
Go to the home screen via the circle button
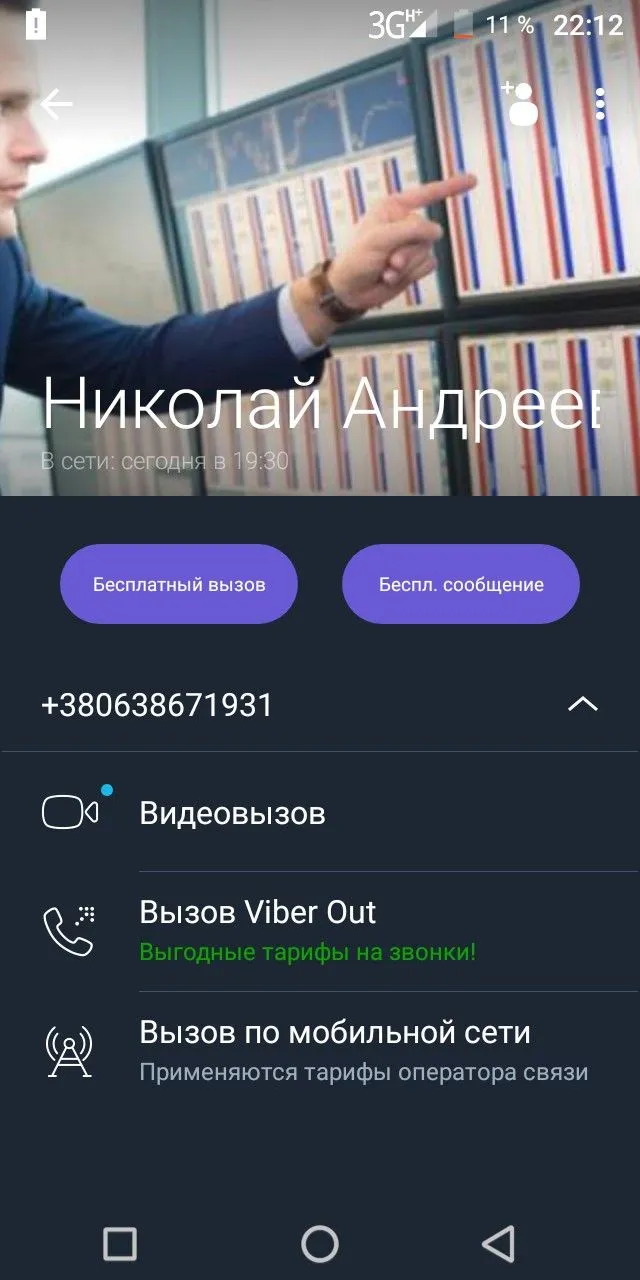click(320, 1244)
